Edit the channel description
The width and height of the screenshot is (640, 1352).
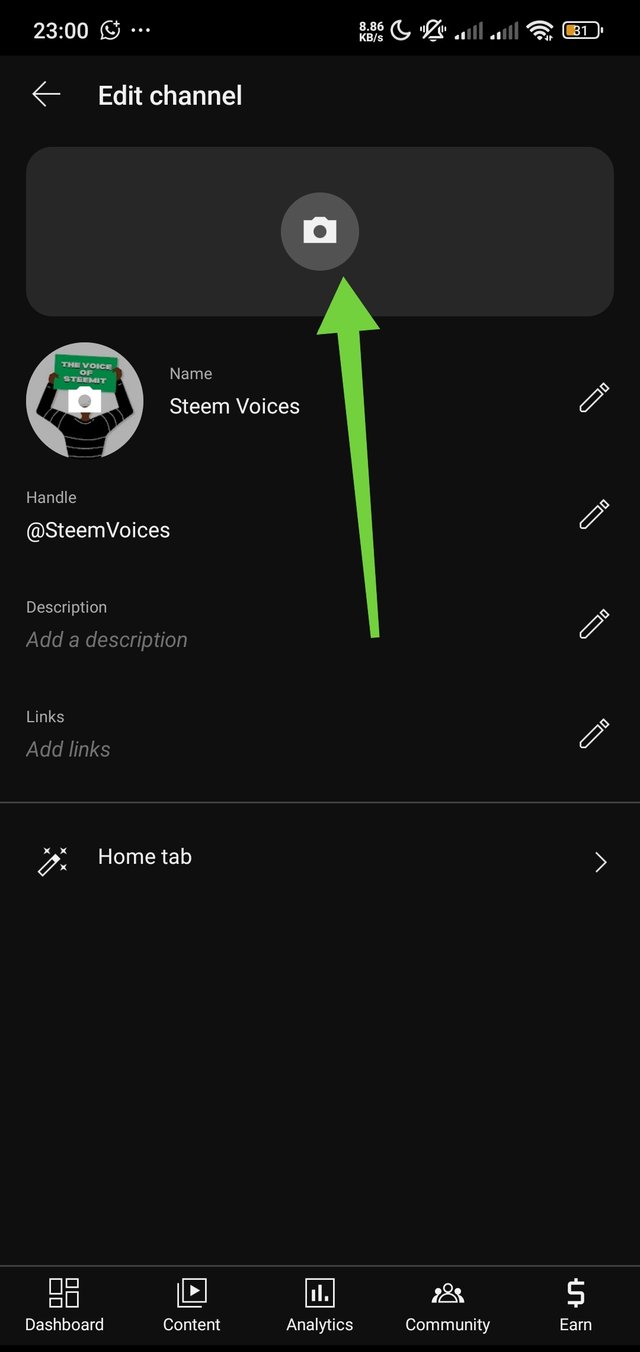594,624
